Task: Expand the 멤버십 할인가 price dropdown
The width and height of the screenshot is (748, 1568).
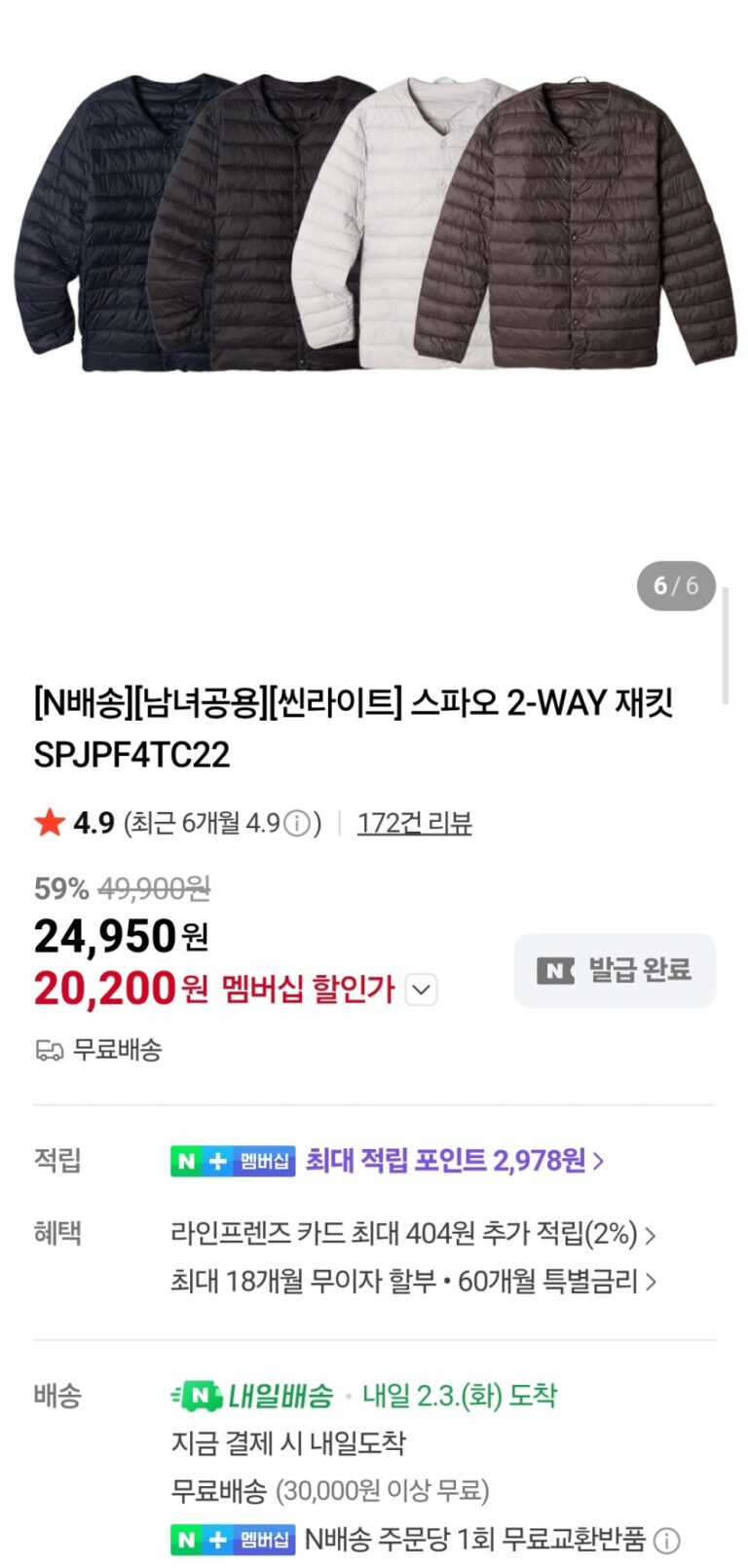Action: coord(421,990)
